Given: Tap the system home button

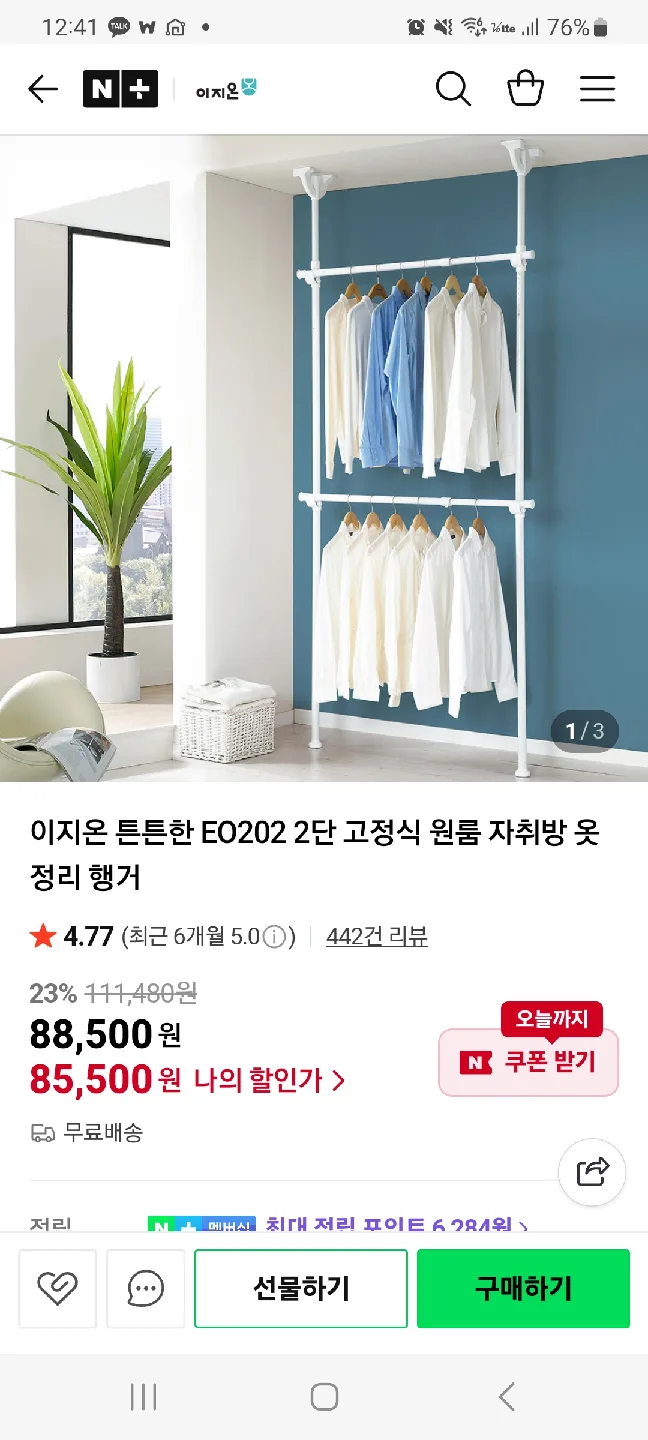Looking at the screenshot, I should [x=324, y=1397].
